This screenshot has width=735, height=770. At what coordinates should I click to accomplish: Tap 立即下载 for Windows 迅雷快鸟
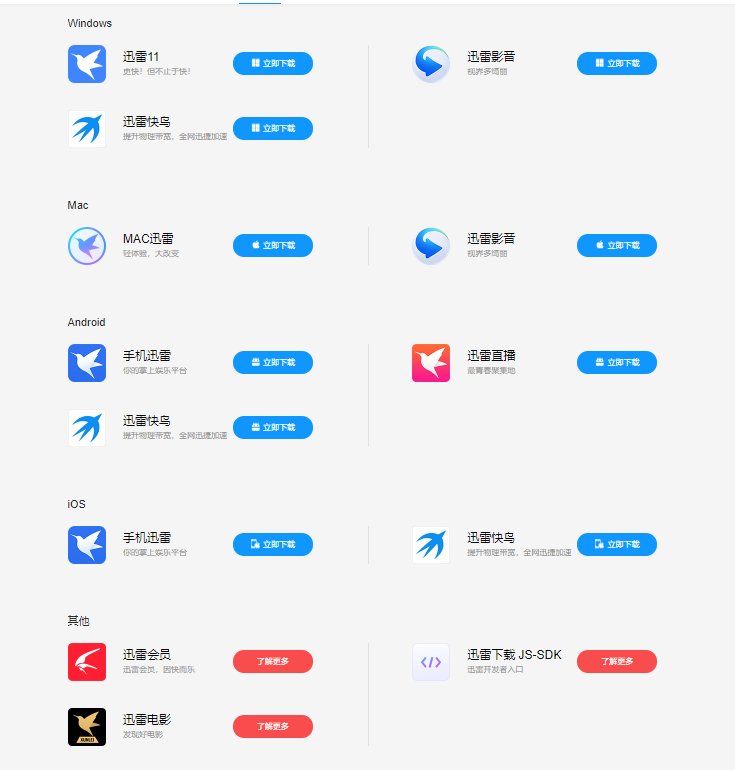tap(272, 128)
